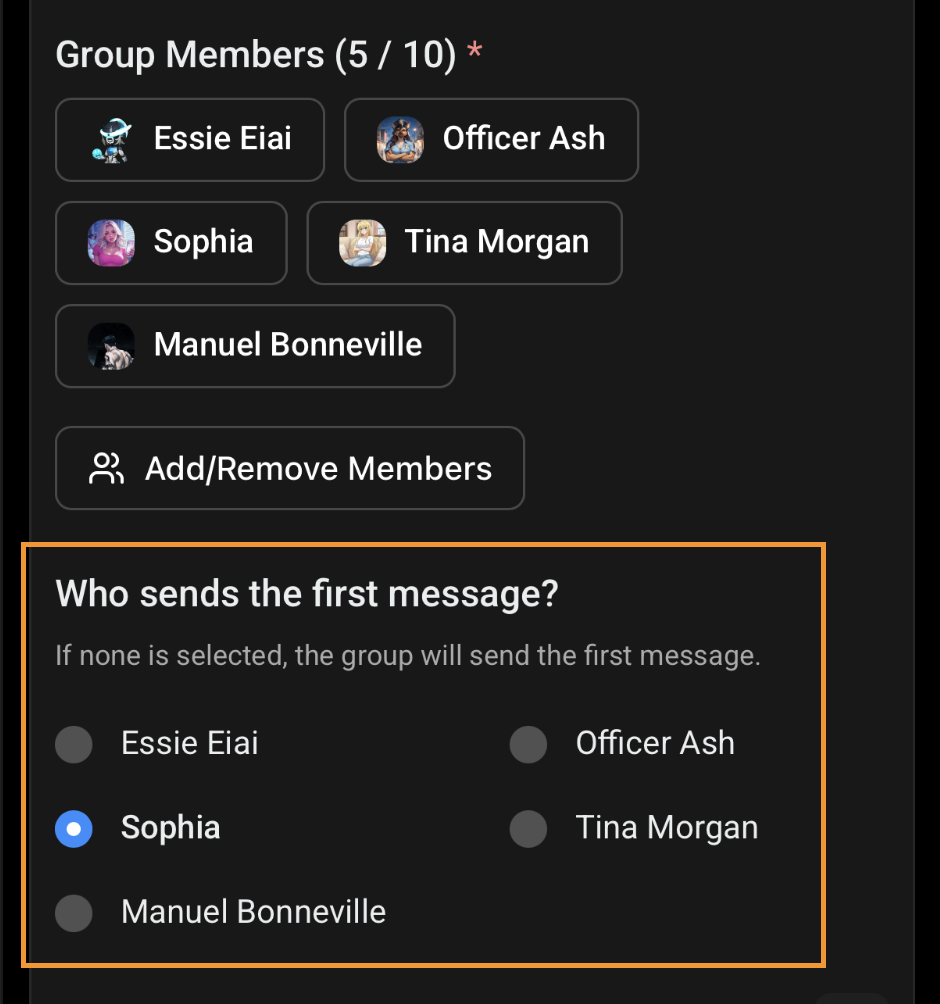Screen dimensions: 940x1004
Task: Tap the Officer Ash member chip
Action: point(491,140)
